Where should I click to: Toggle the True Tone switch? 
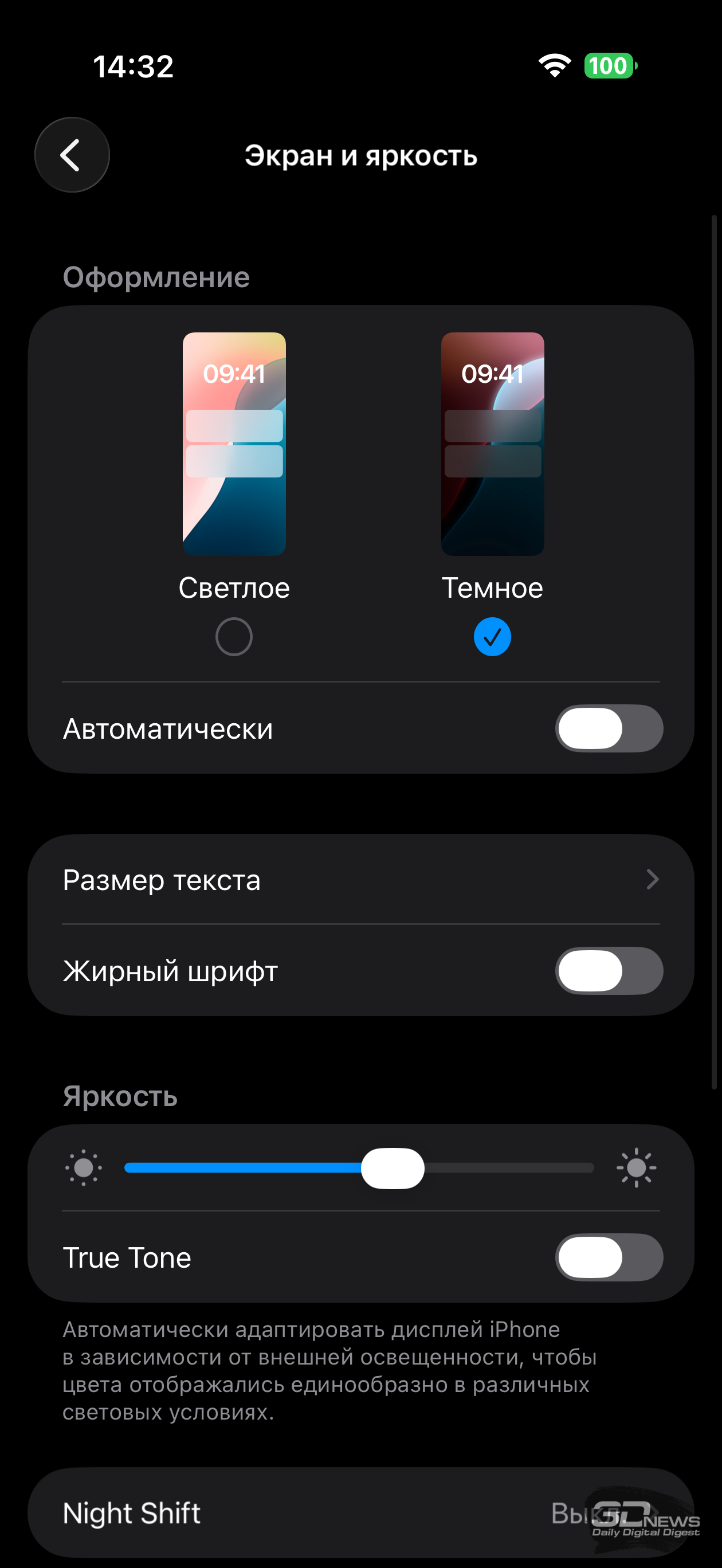[x=608, y=1257]
